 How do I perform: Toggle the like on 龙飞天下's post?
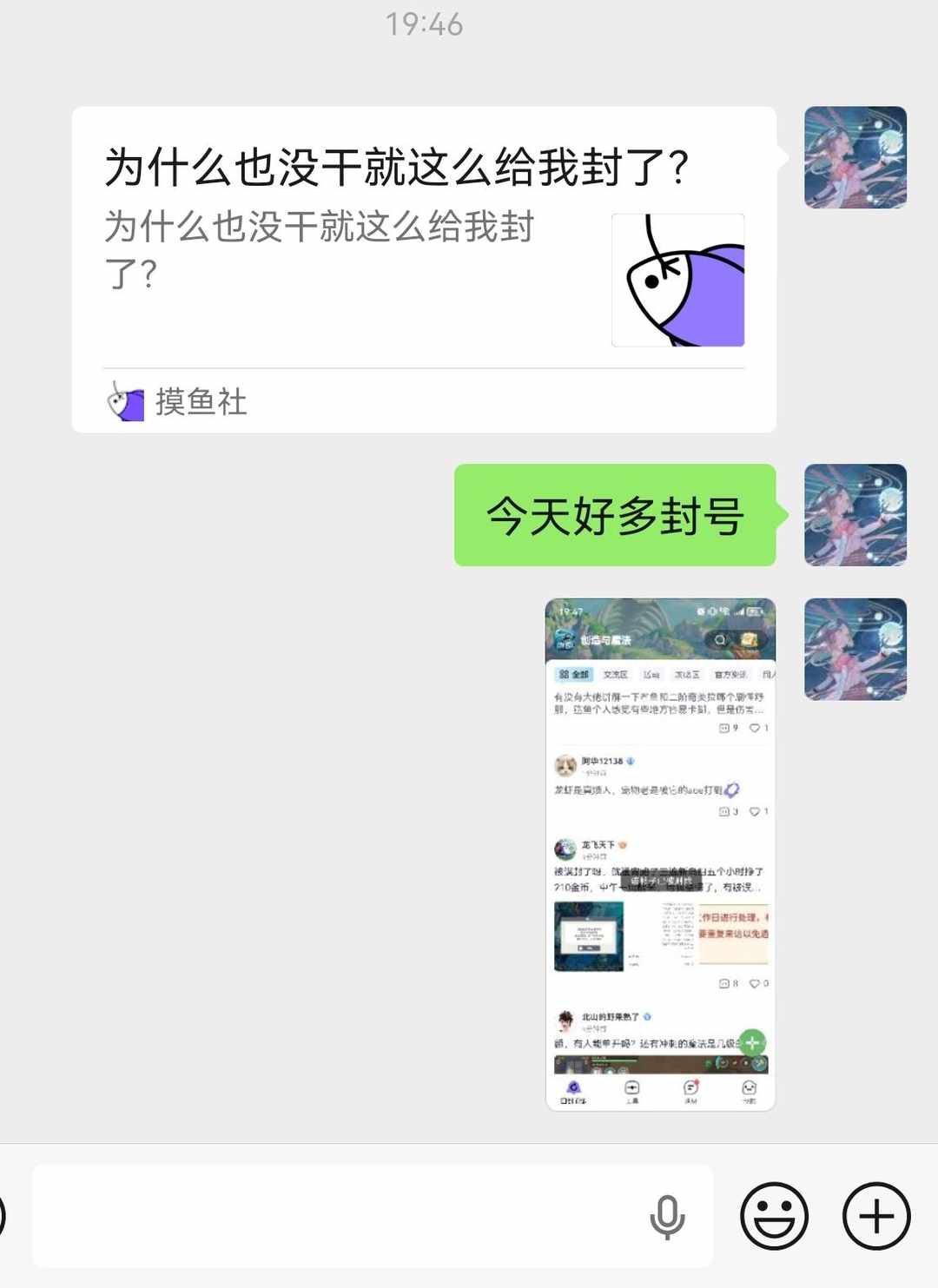coord(756,982)
